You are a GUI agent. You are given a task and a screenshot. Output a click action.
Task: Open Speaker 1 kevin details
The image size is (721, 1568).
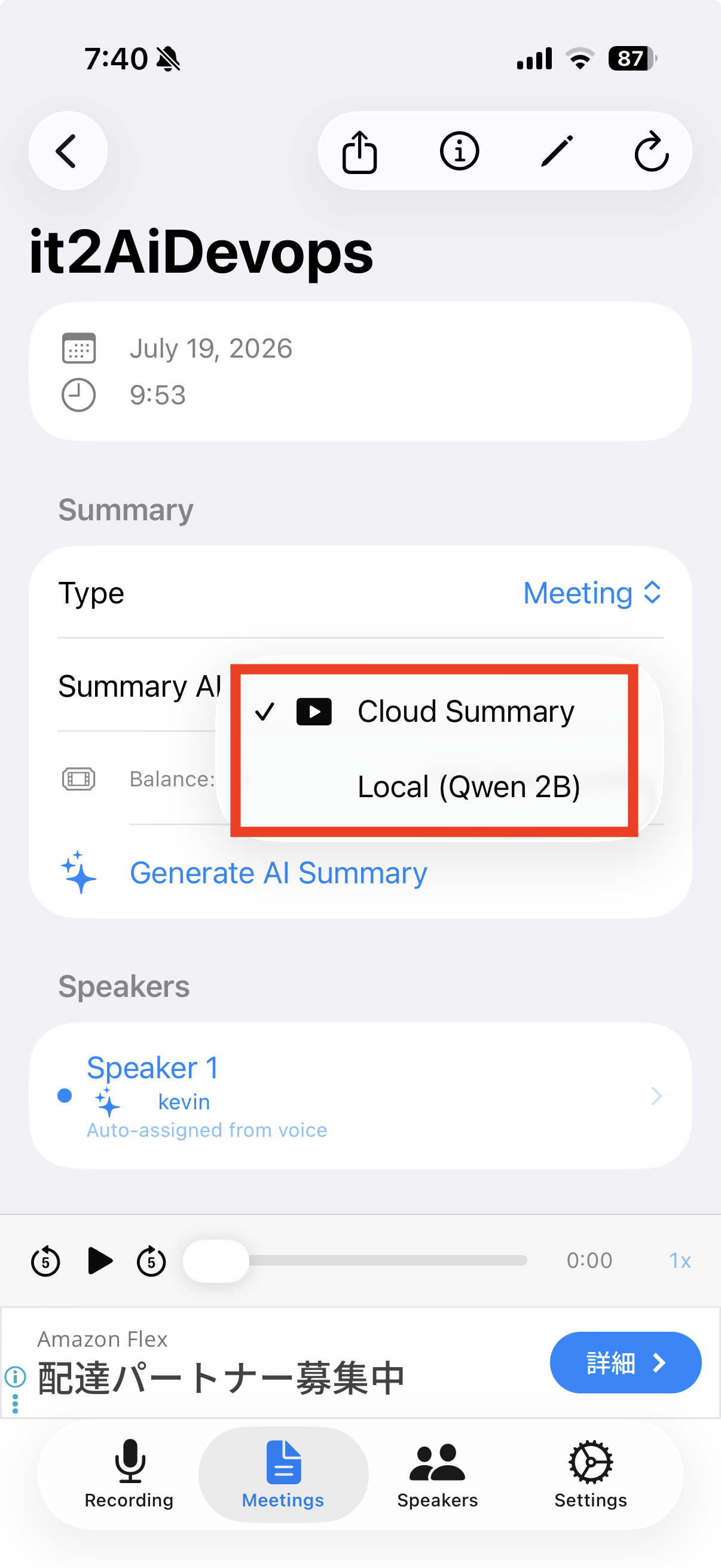(360, 1096)
